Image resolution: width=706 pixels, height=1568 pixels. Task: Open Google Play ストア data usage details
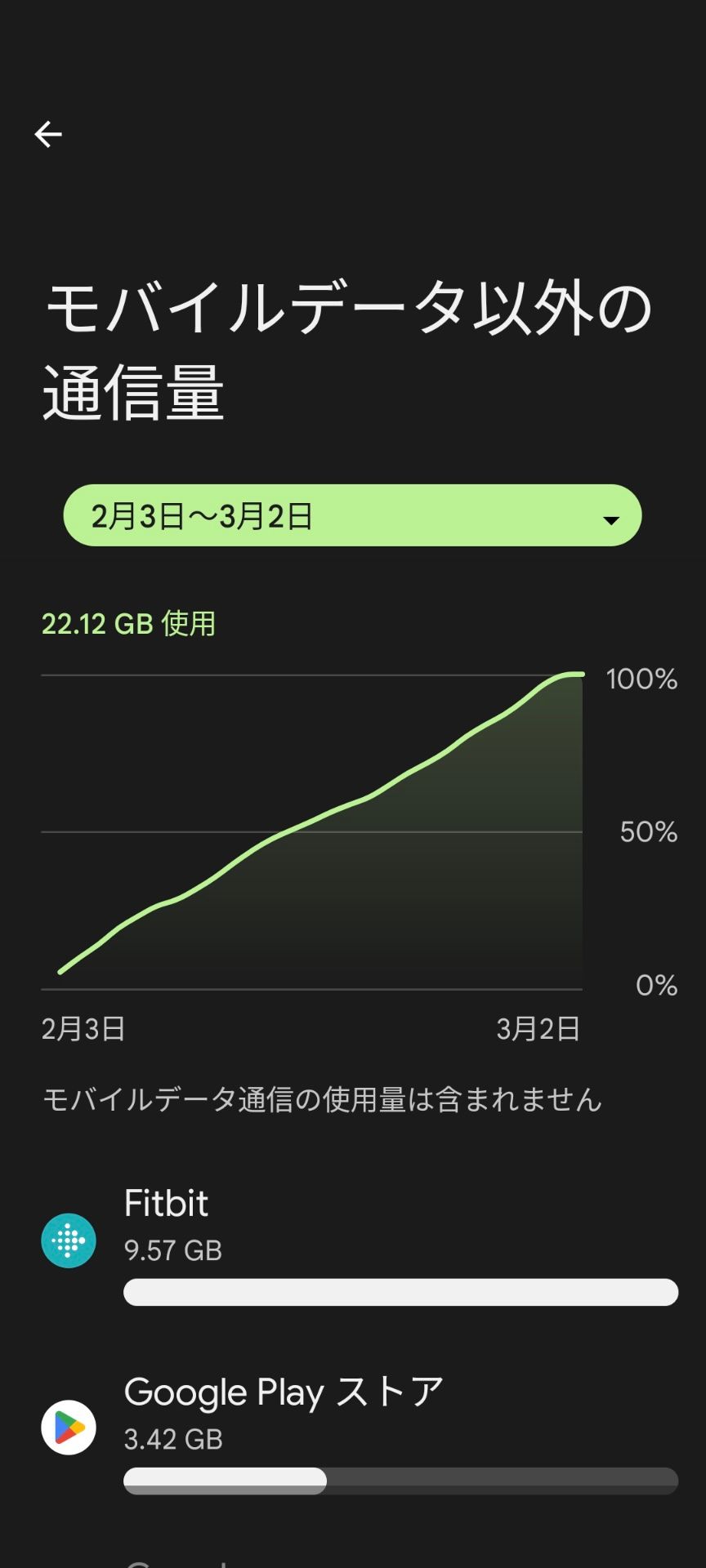point(360,1428)
